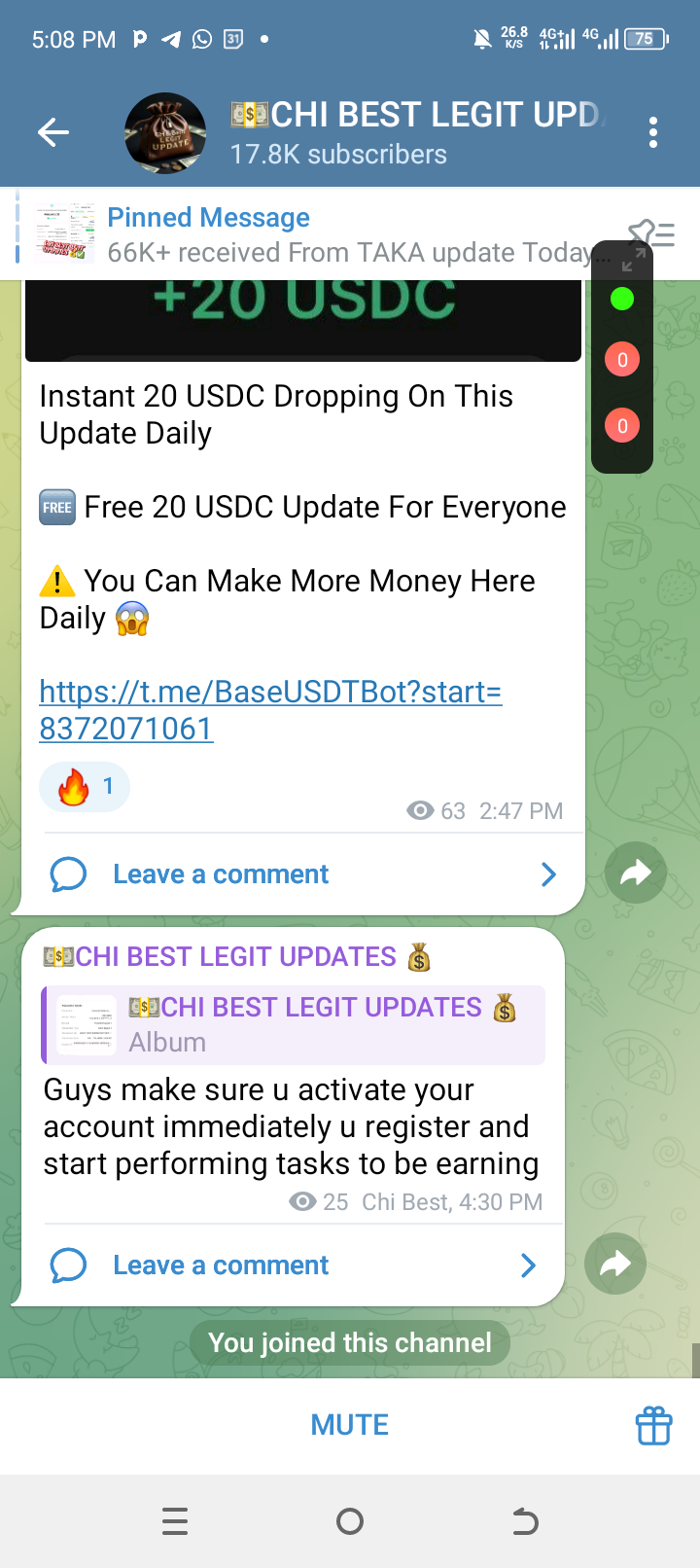Open recent apps from navigation bar
This screenshot has width=700, height=1568.
pos(175,1521)
